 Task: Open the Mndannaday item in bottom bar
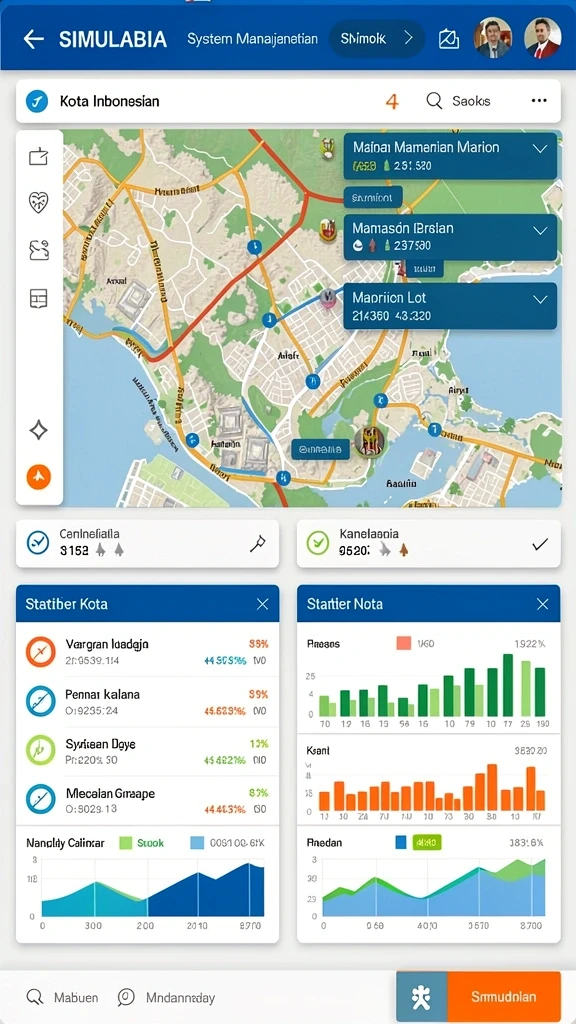(x=167, y=997)
